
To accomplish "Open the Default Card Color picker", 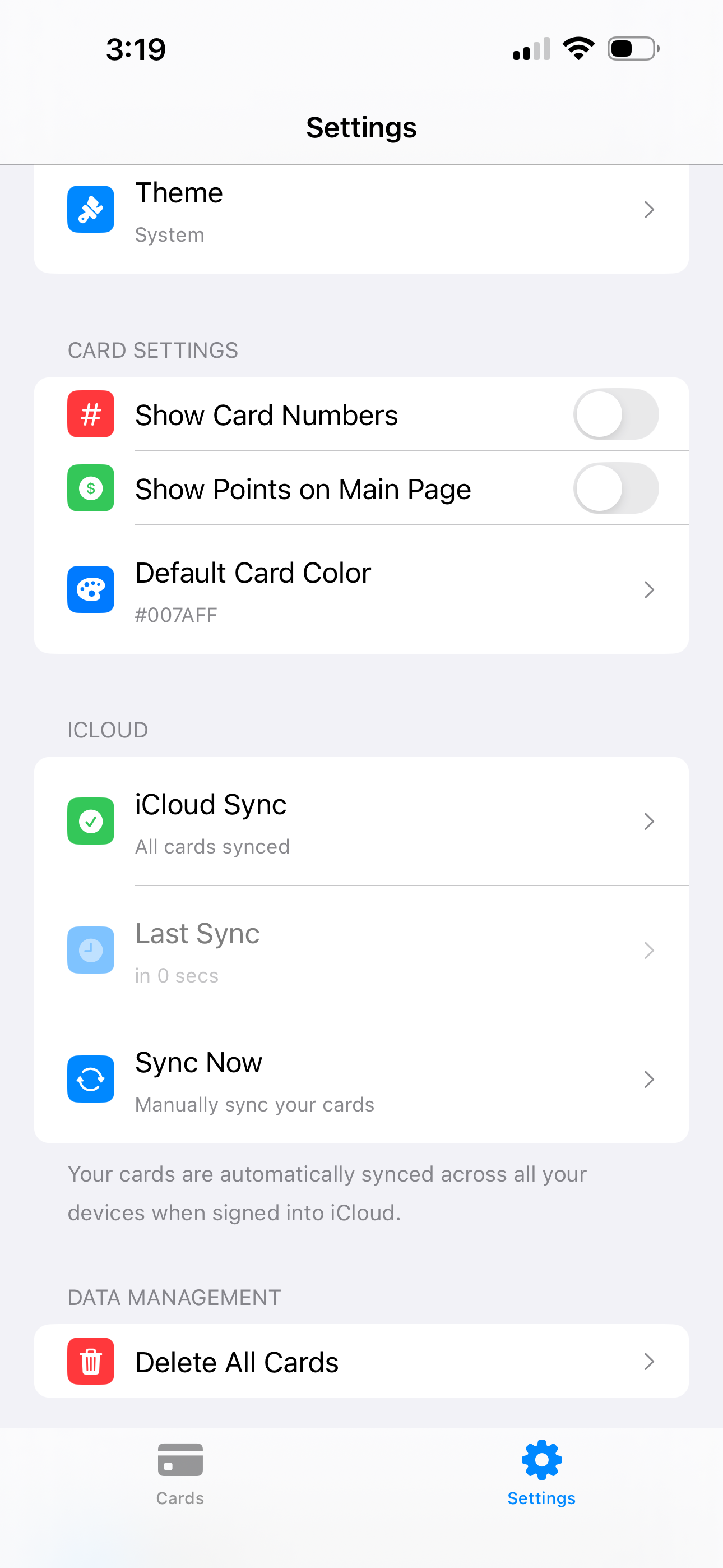I will (361, 589).
